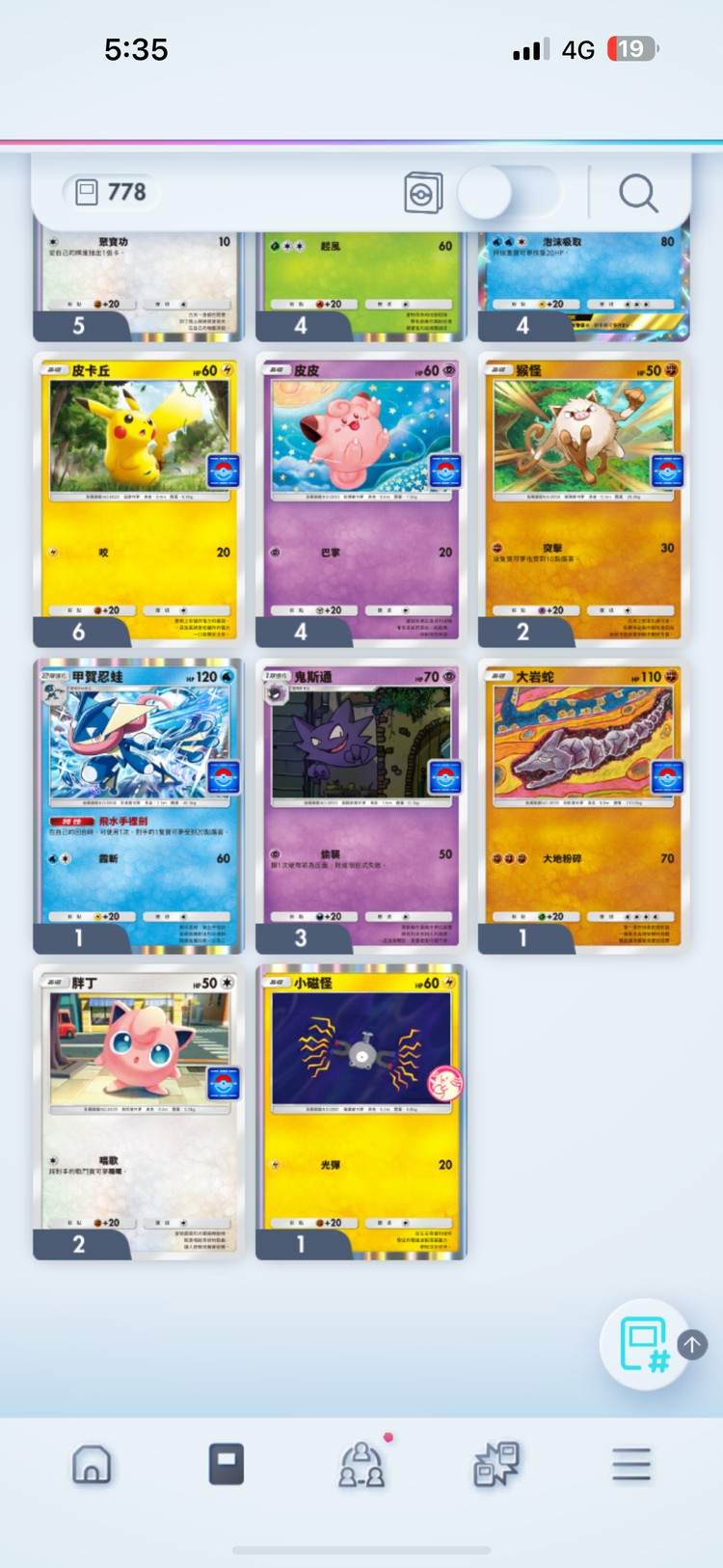Image resolution: width=723 pixels, height=1568 pixels.
Task: Jump back to top with arrow button
Action: point(692,1344)
